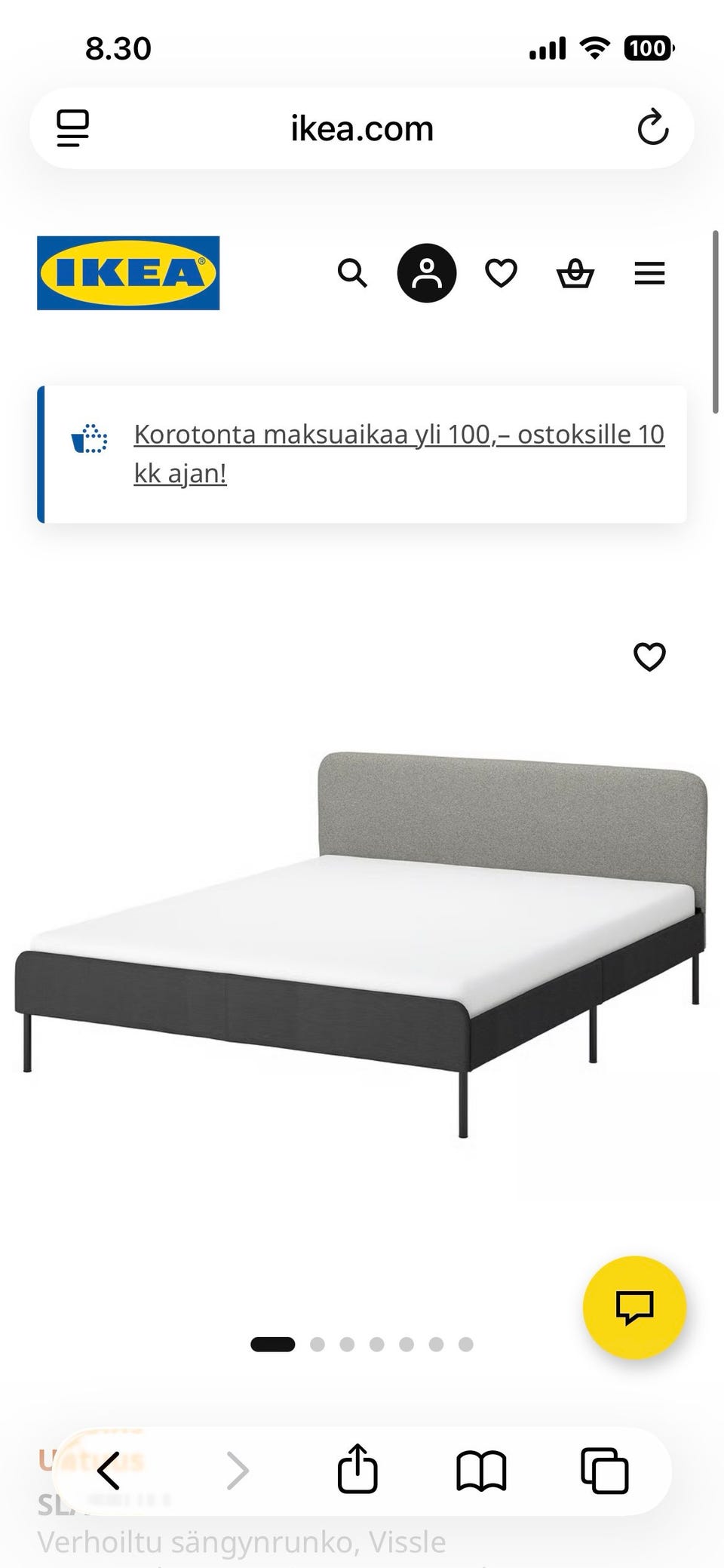View your favorites via the heart icon
The width and height of the screenshot is (724, 1568).
[500, 273]
